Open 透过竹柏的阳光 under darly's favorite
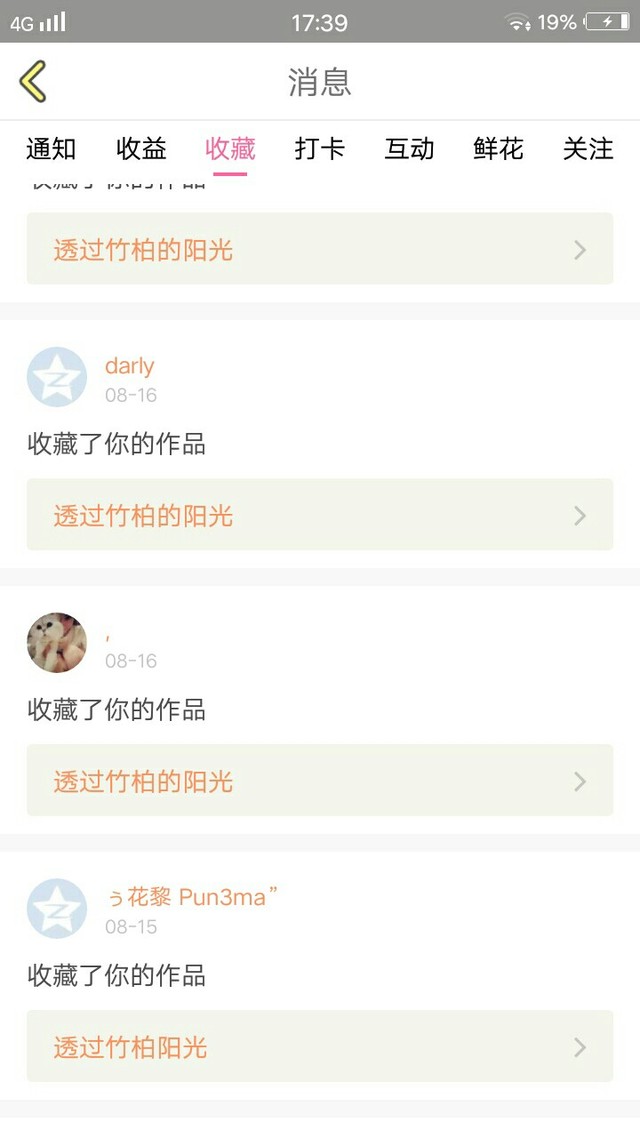 [x=320, y=515]
